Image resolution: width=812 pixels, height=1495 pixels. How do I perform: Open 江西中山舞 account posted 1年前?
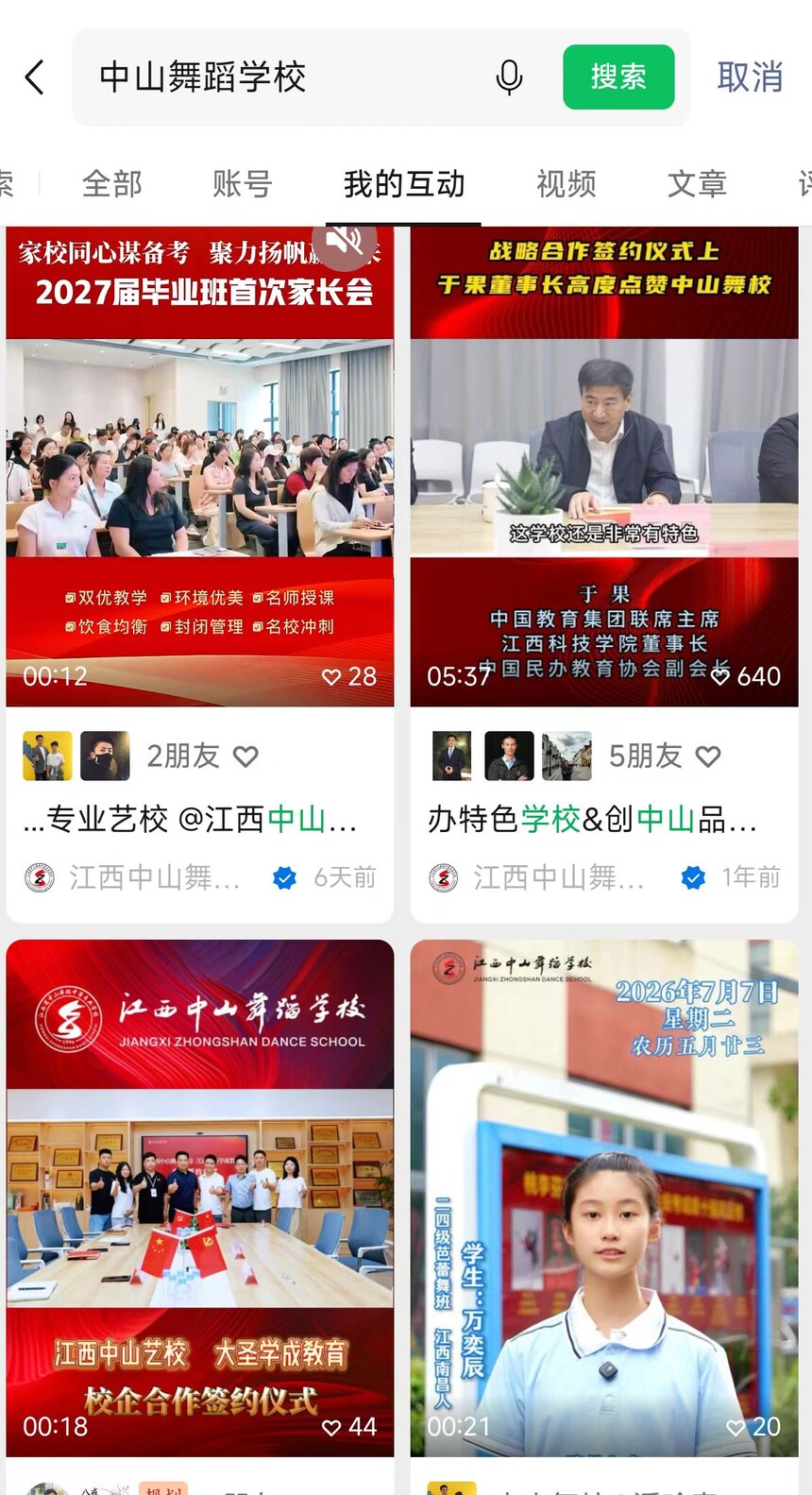click(536, 878)
